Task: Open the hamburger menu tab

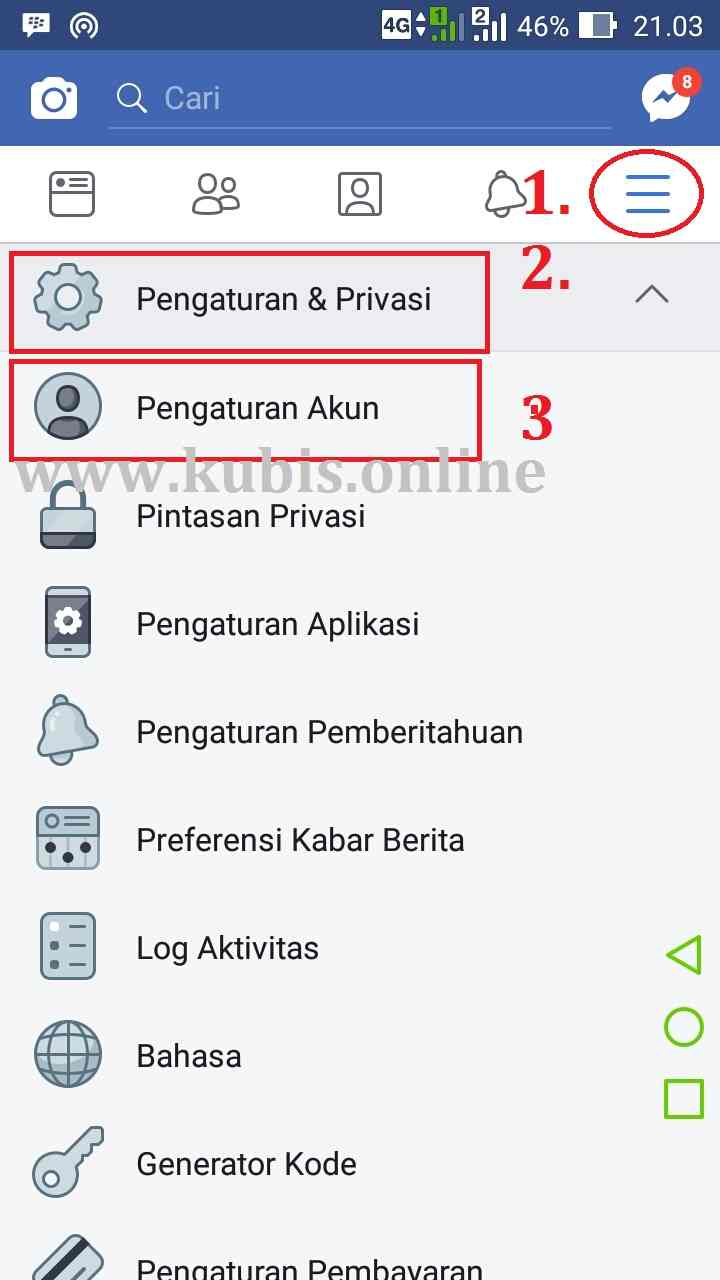Action: click(x=647, y=194)
